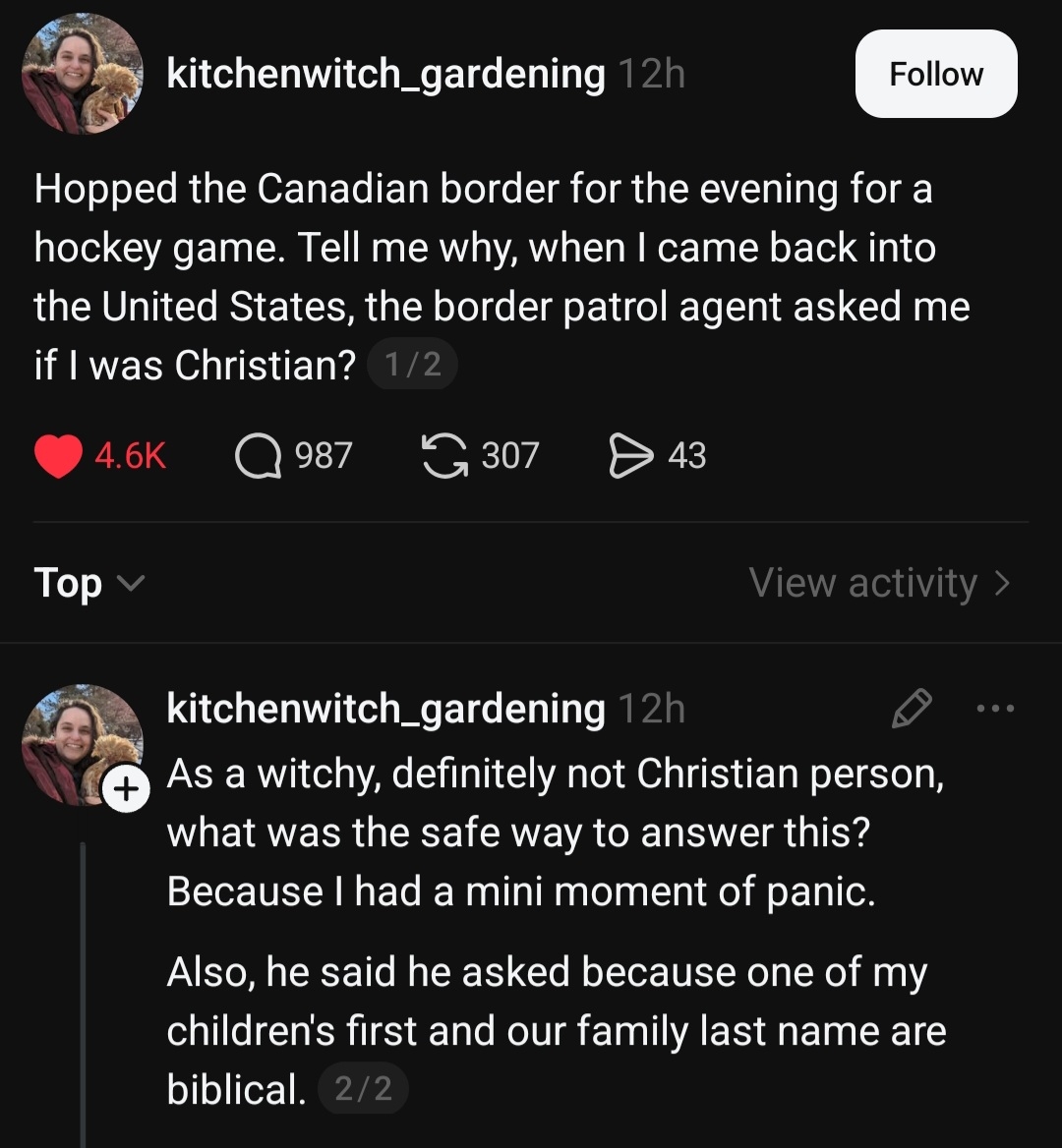Viewport: 1062px width, 1148px height.
Task: Open View activity
Action: coord(878,583)
